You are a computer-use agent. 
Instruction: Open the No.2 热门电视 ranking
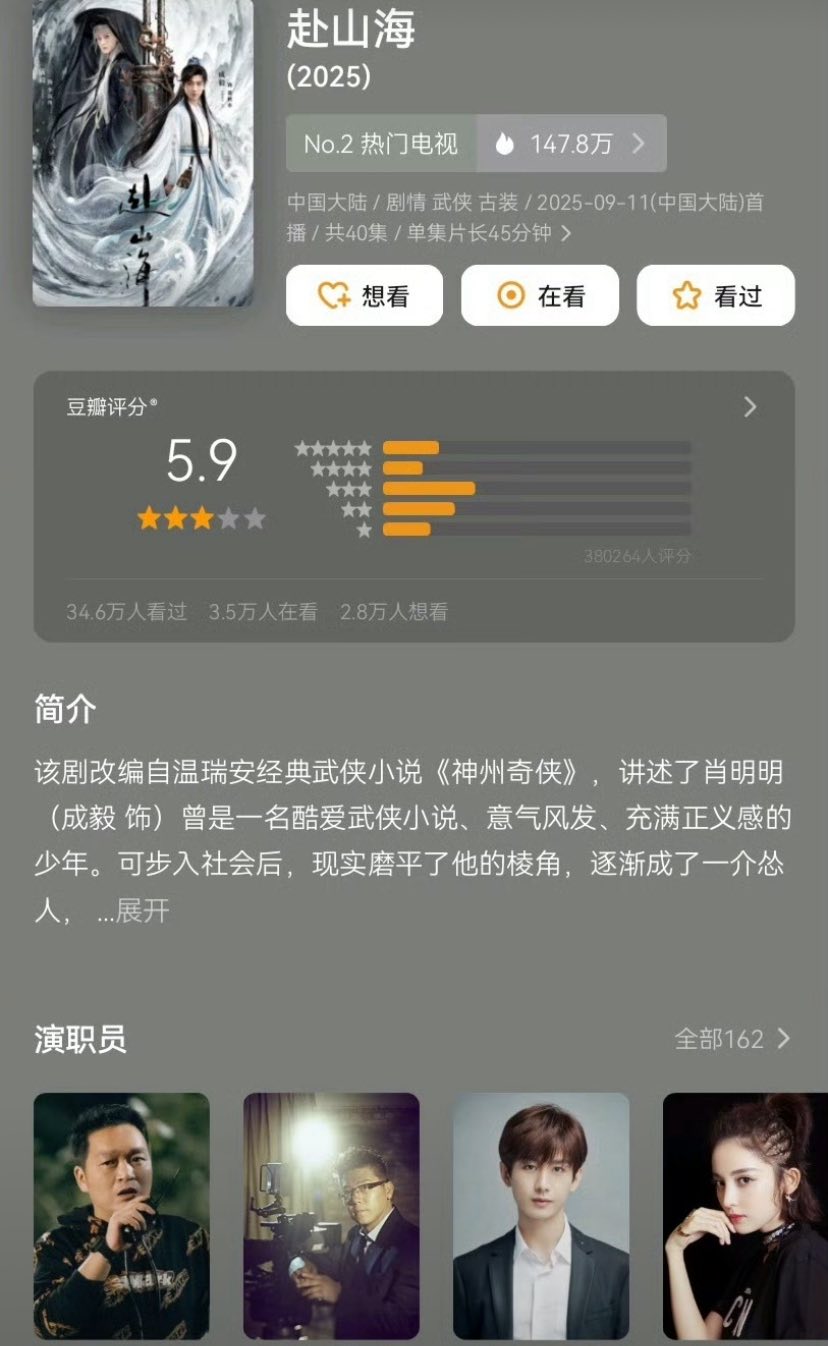[x=381, y=144]
